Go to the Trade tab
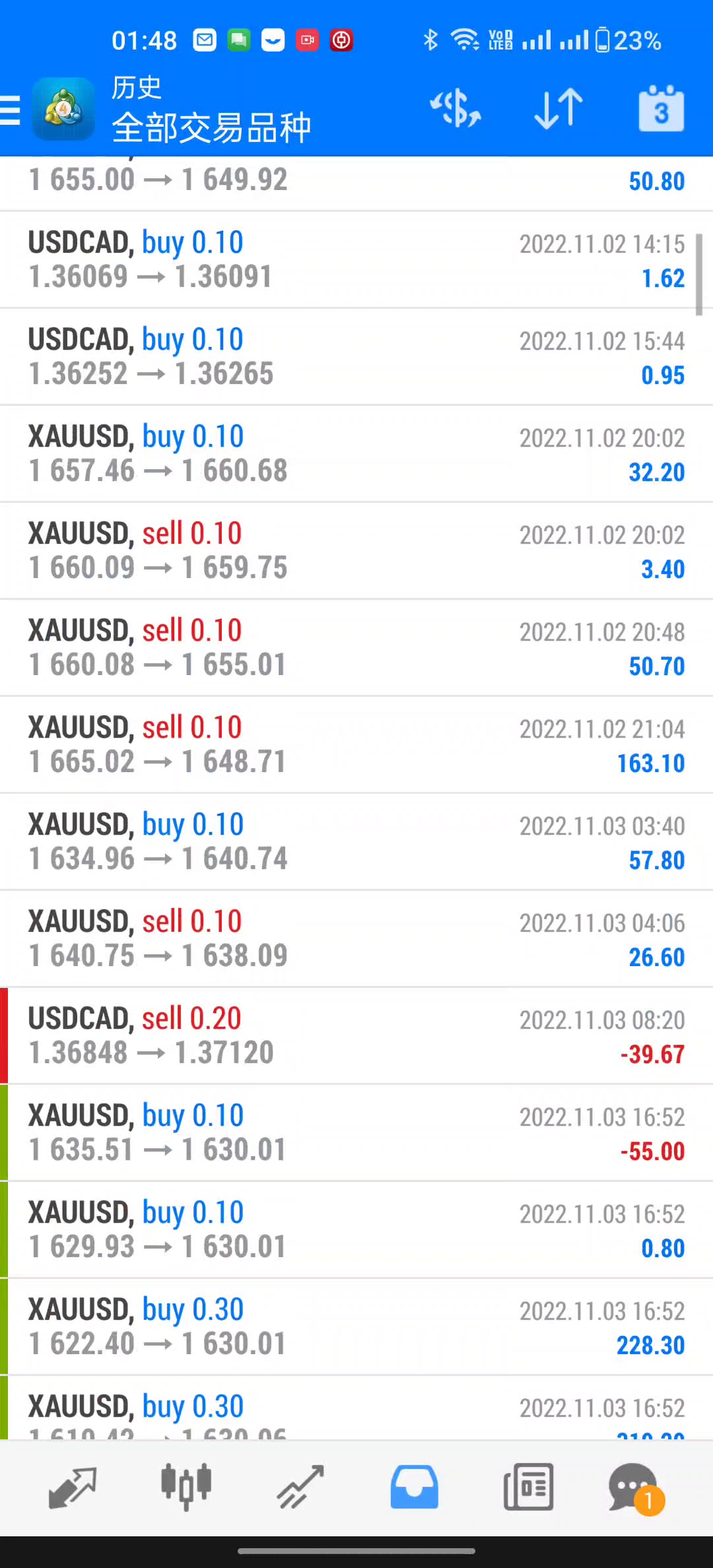The height and width of the screenshot is (1568, 713). [300, 1487]
